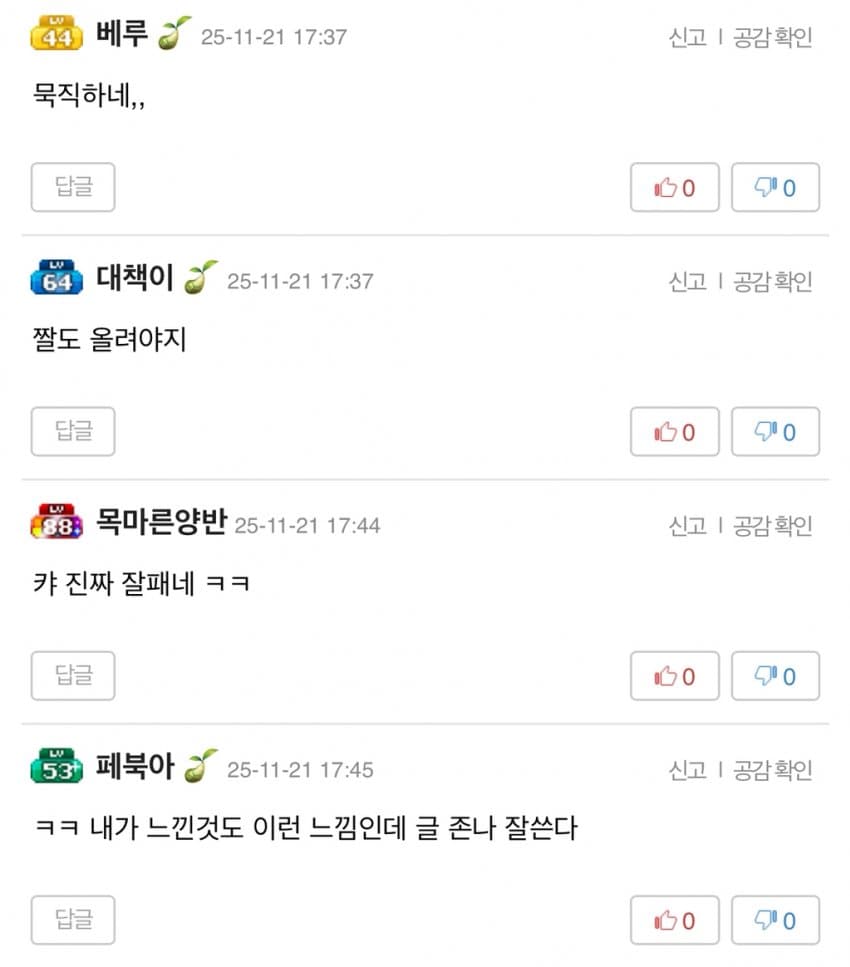Like 베루's comment

click(674, 187)
